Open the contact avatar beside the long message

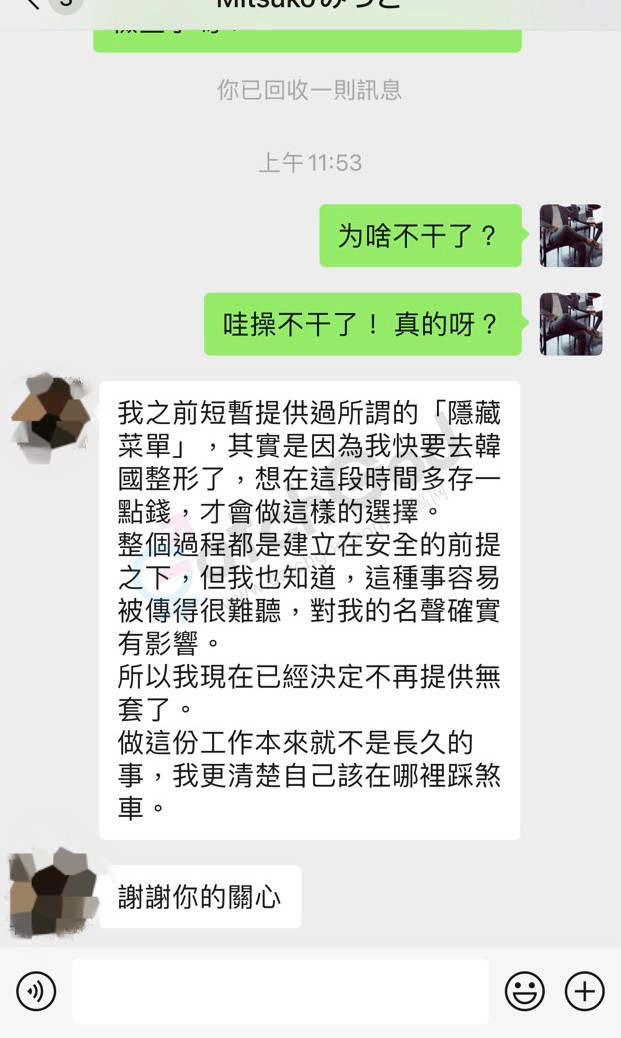coord(48,412)
